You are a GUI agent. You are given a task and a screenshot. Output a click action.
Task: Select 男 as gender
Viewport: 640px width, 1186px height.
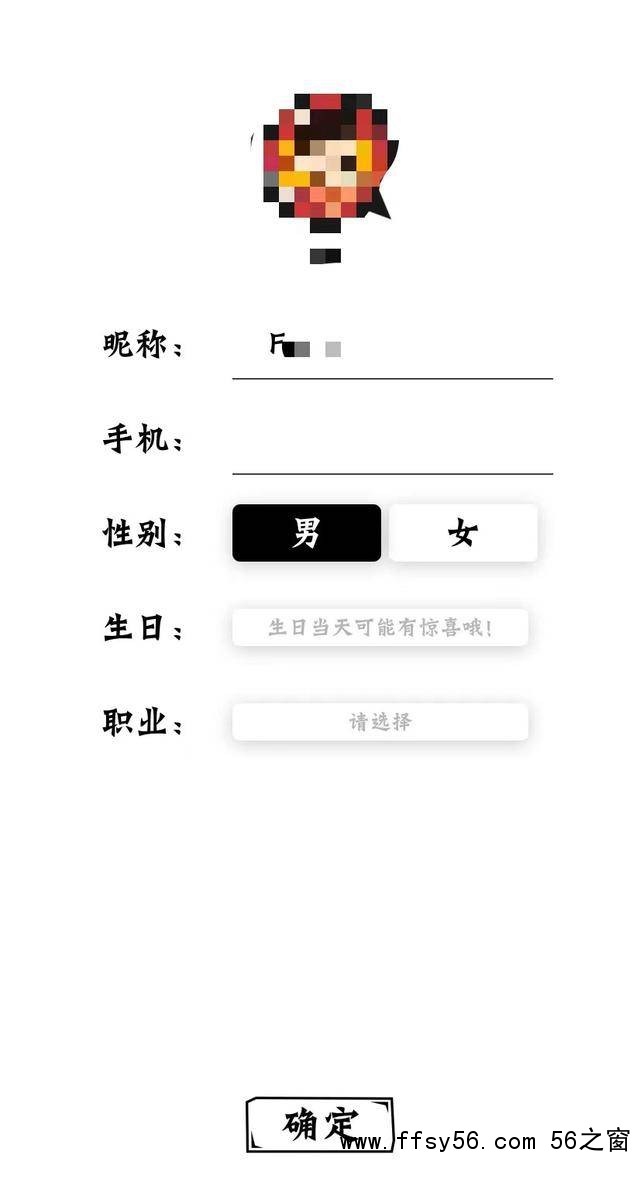[x=306, y=532]
